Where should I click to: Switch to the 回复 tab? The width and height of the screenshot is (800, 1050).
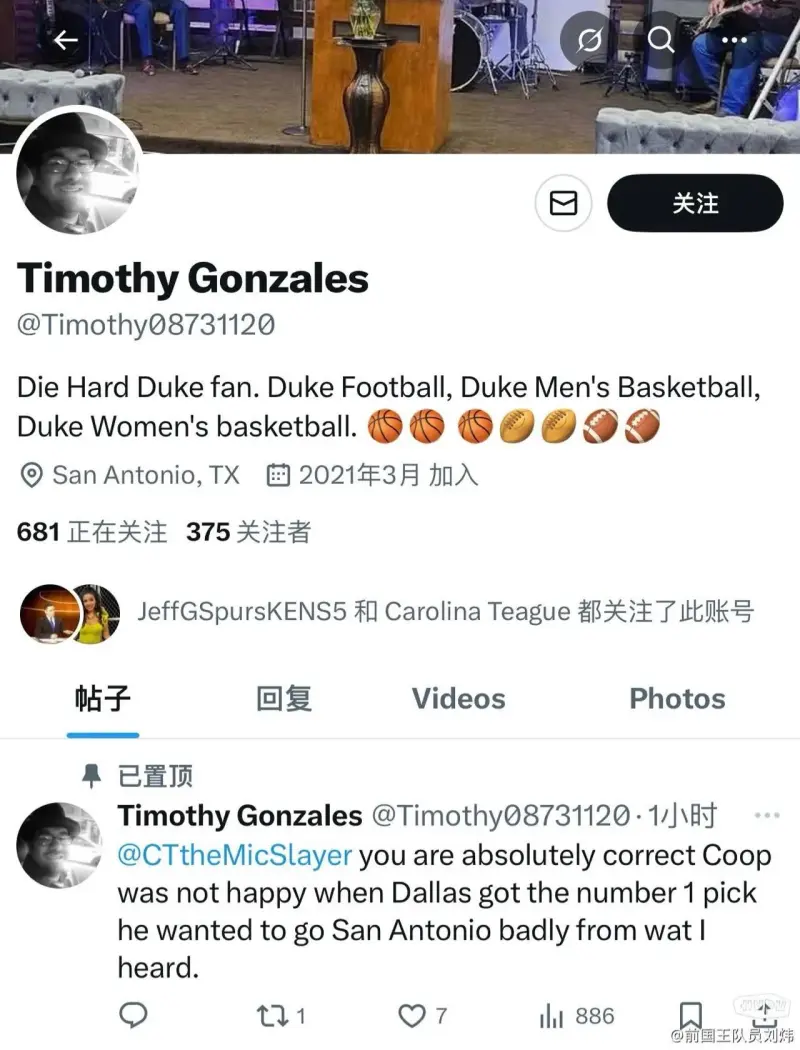284,698
